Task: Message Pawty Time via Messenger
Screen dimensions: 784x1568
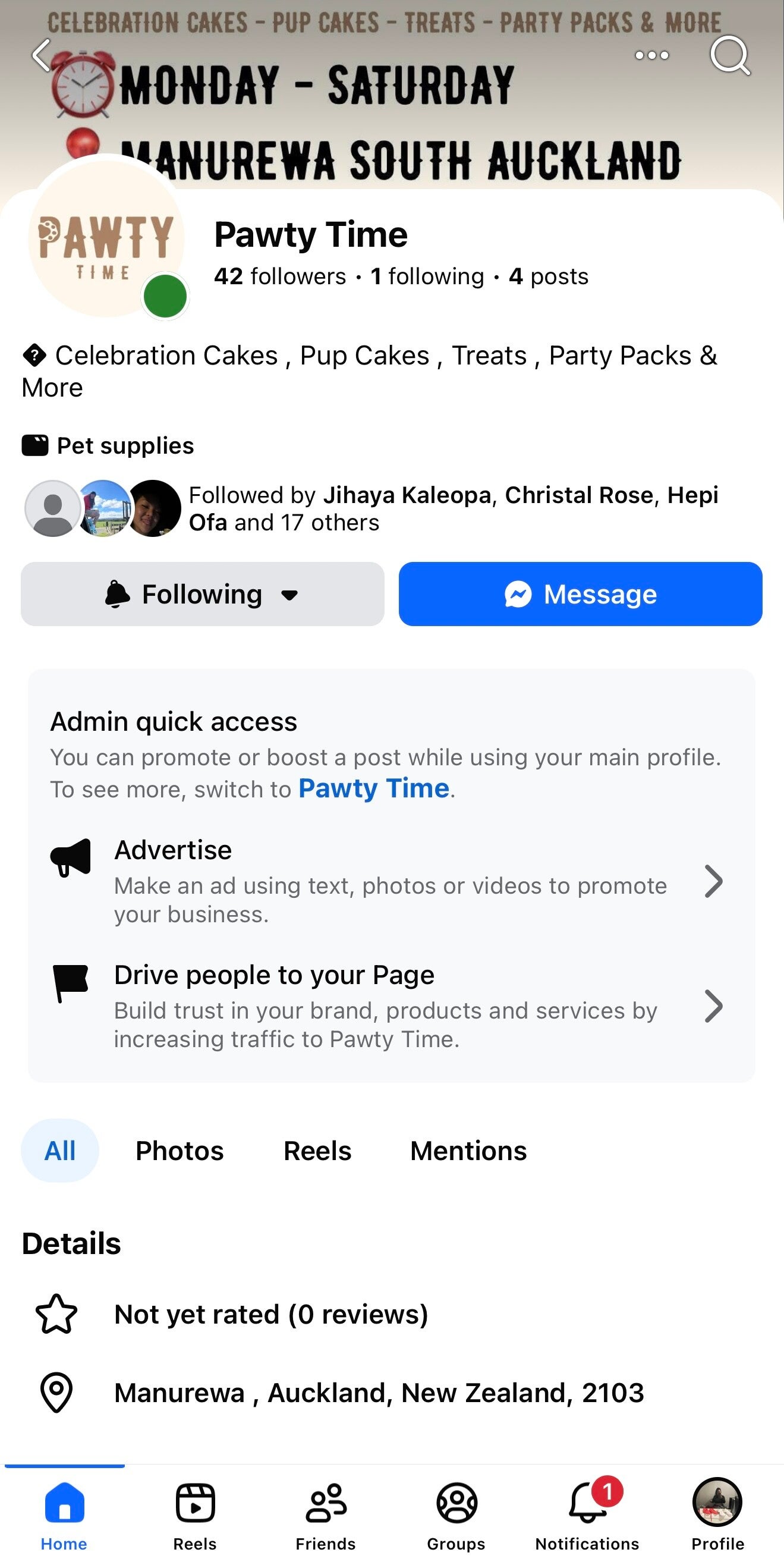Action: tap(580, 594)
